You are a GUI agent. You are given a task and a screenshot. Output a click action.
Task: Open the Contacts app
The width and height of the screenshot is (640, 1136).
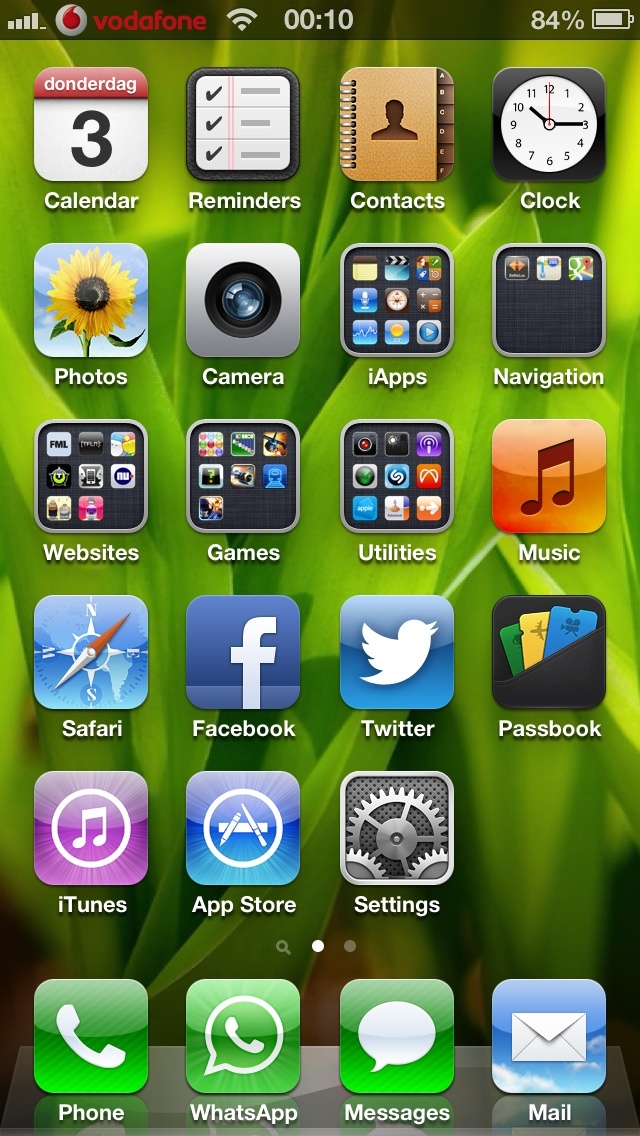(397, 124)
